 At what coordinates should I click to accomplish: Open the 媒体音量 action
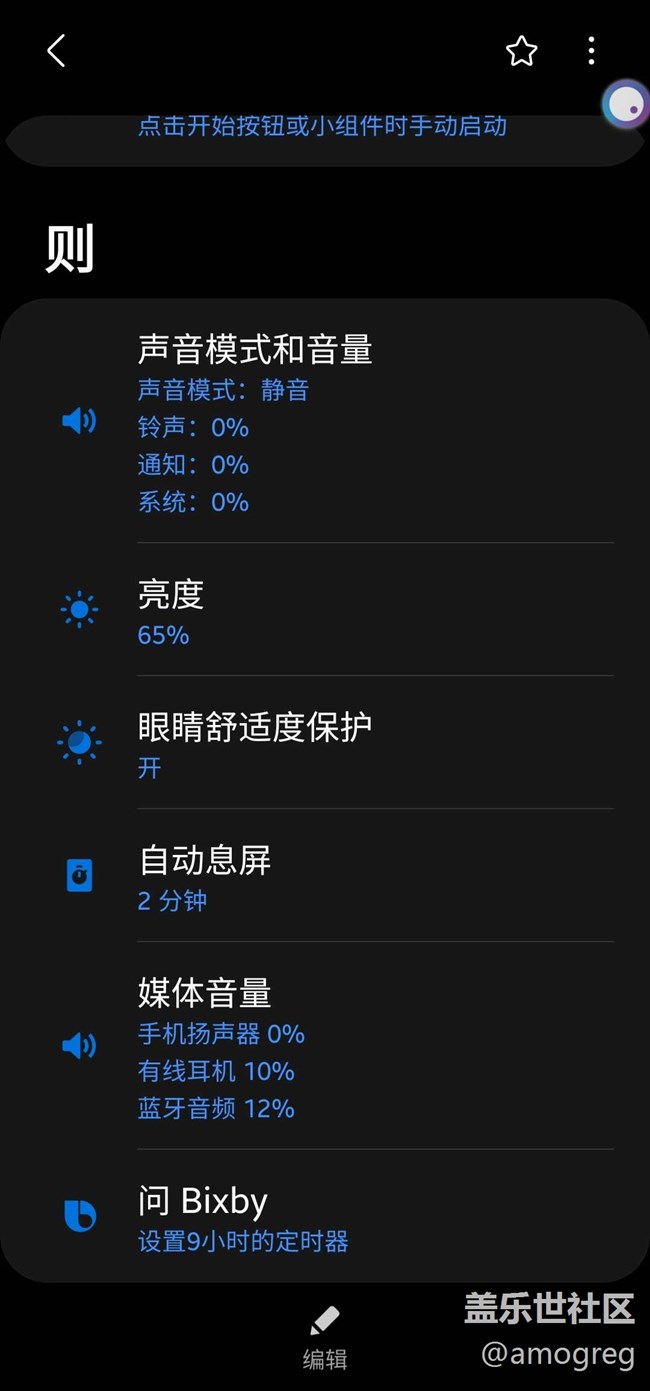325,1046
